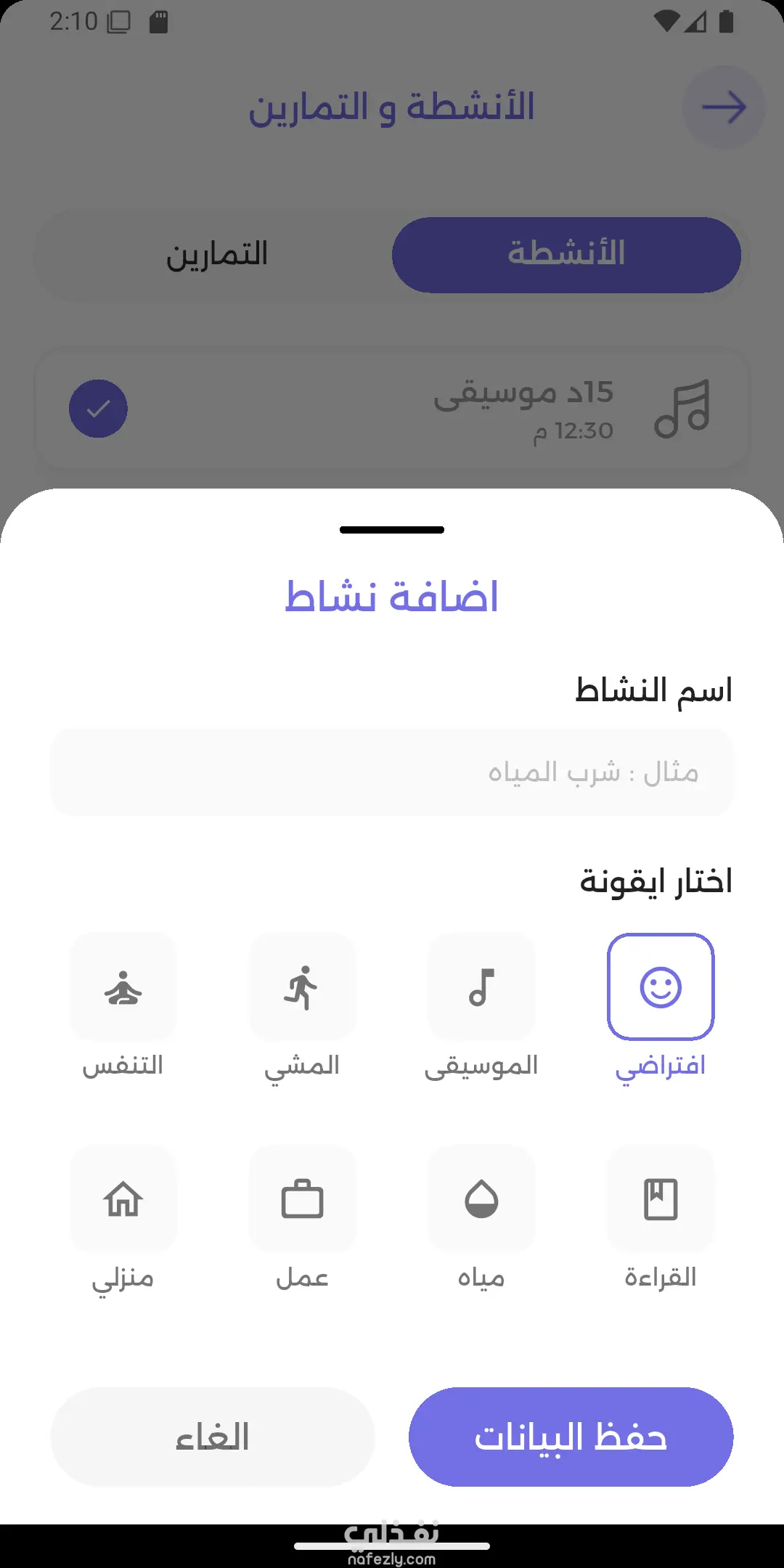Save the activity with حفظ البيانات
Screen dimensions: 784x1568
click(x=571, y=1437)
